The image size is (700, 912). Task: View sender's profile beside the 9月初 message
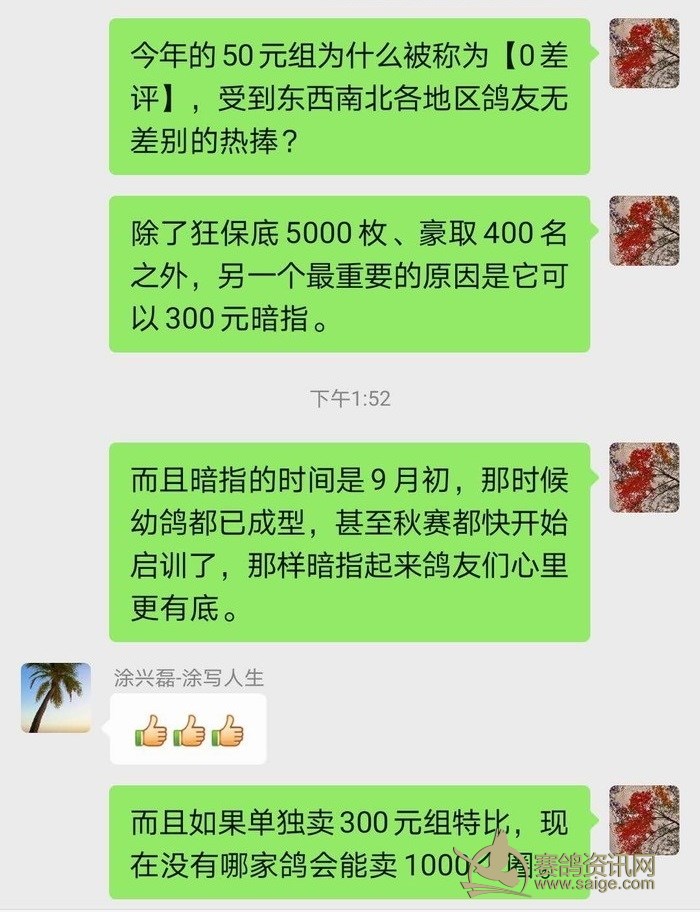[644, 477]
